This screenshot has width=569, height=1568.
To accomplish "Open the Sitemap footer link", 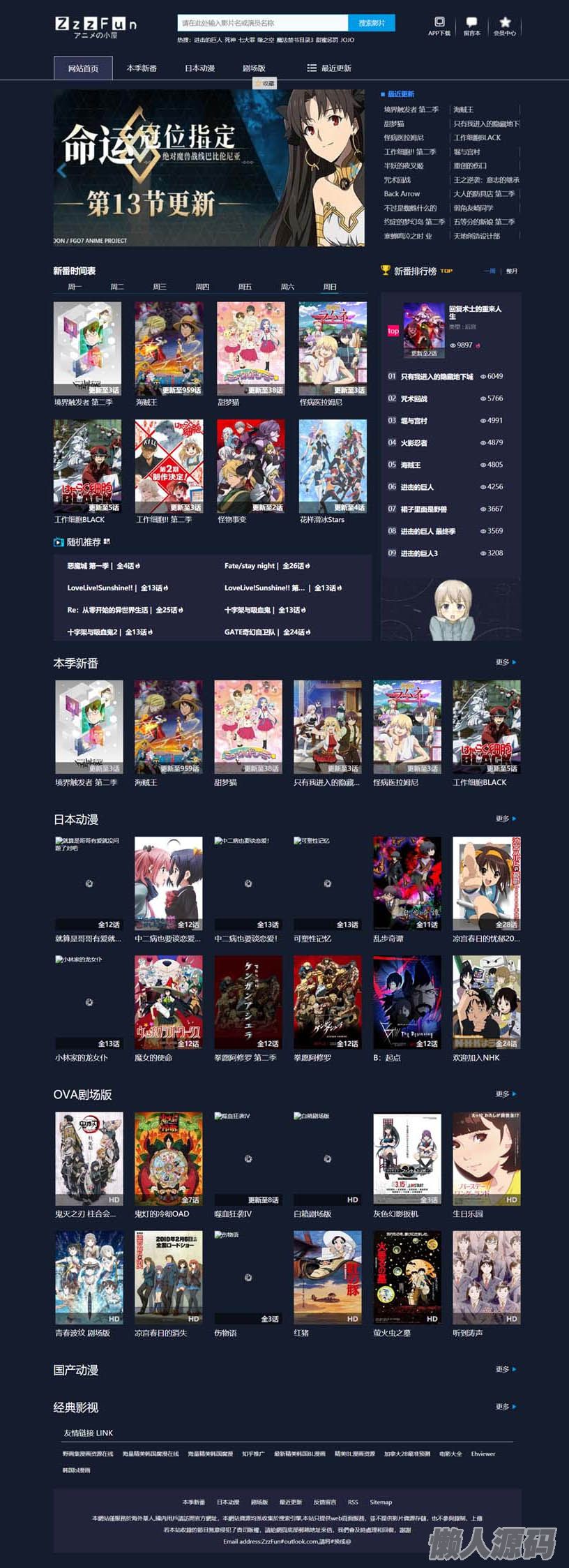I will 381,1502.
